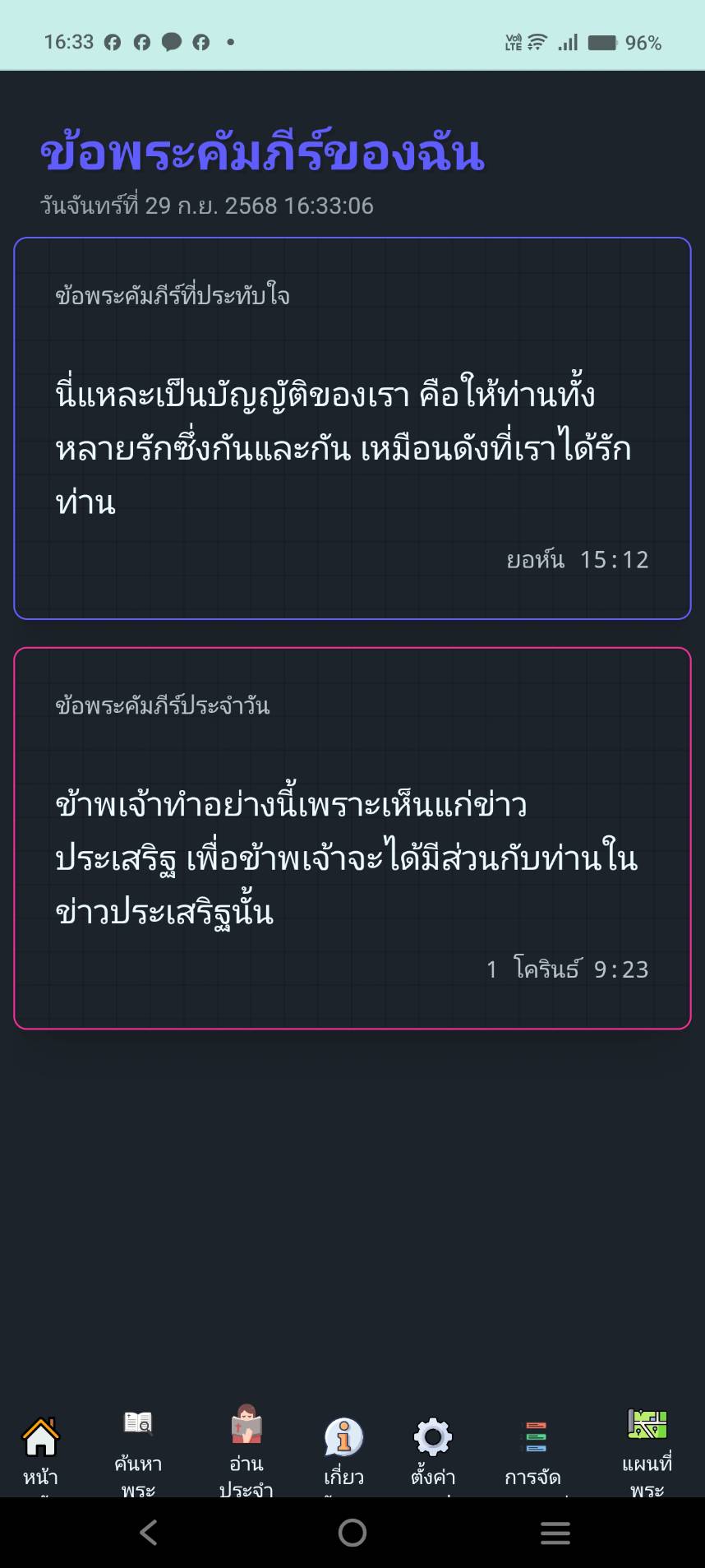Switch to the ค้นหาพระ (search) tab
The height and width of the screenshot is (1568, 705).
point(138,1451)
